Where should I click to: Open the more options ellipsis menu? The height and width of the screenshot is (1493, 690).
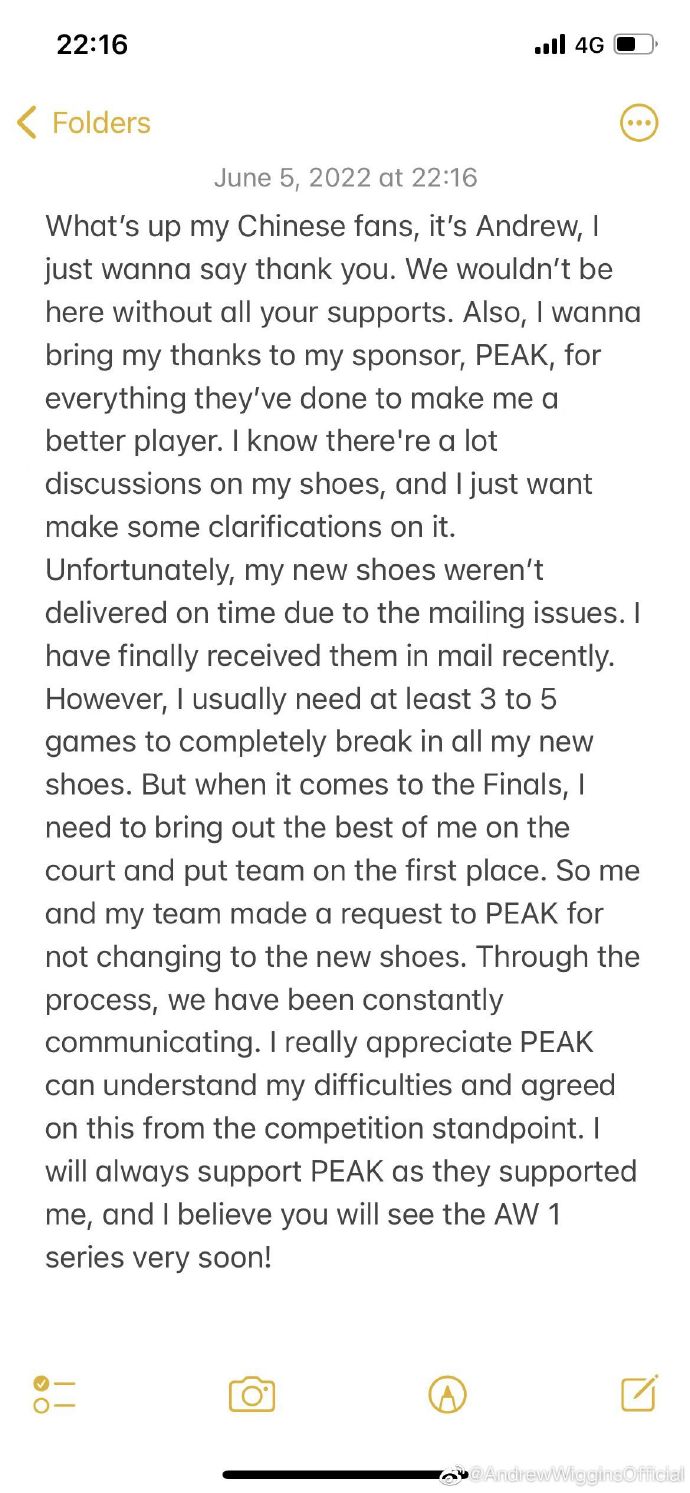pos(639,123)
